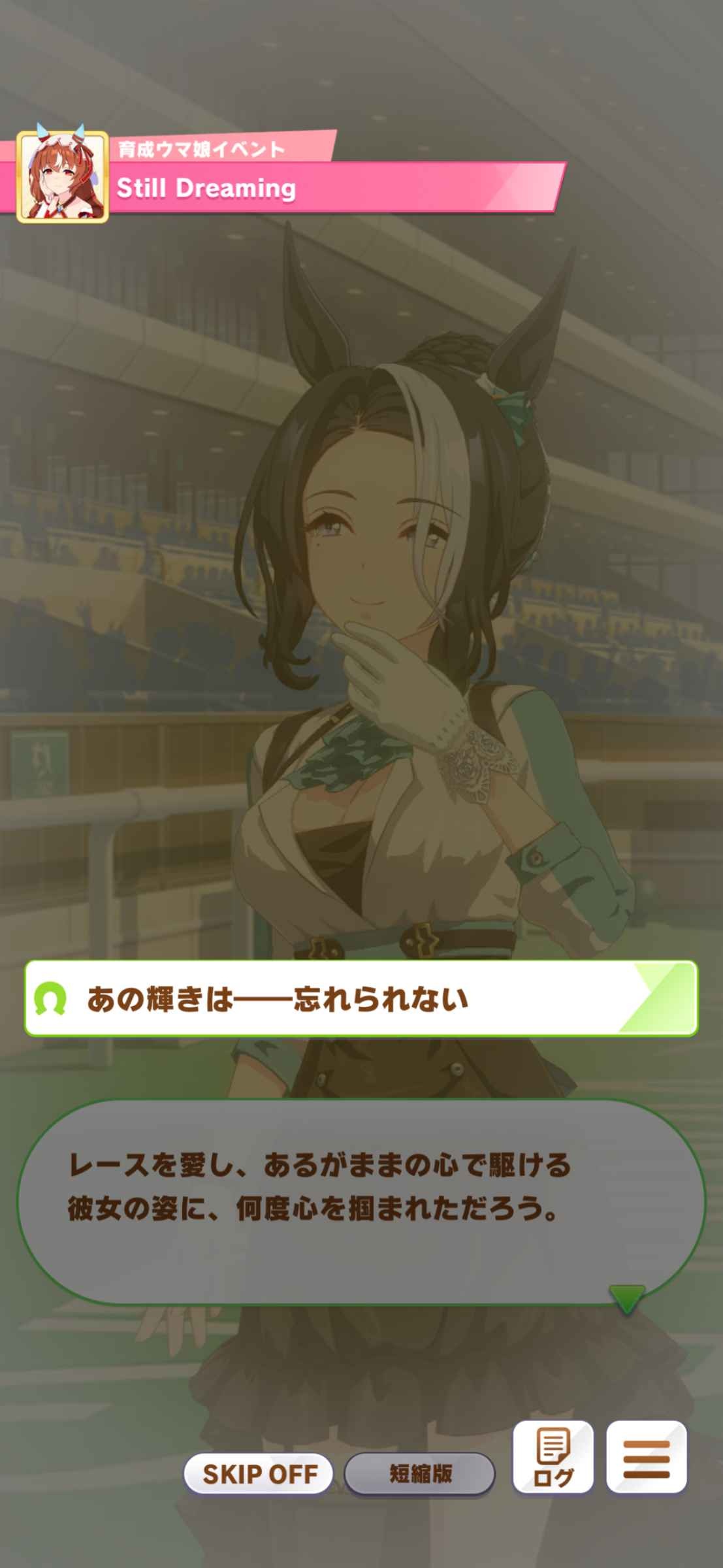The image size is (723, 1568).
Task: Toggle the SKIP OFF button
Action: (x=259, y=1474)
